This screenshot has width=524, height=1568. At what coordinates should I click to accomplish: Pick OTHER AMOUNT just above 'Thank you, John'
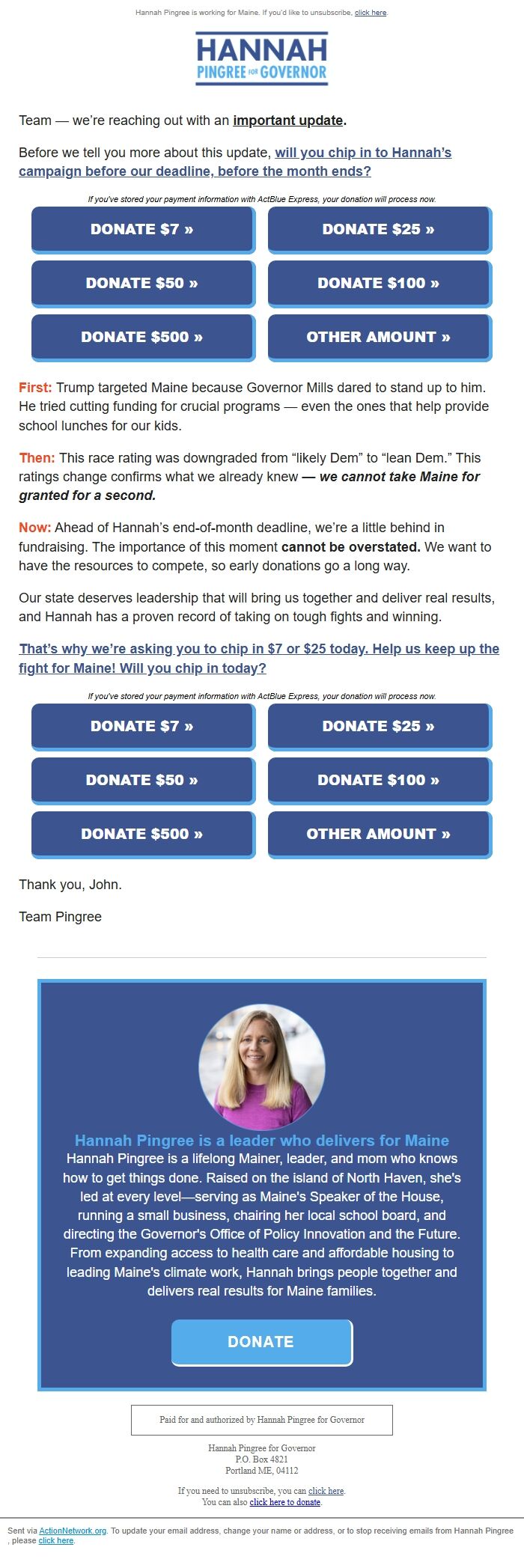point(378,834)
